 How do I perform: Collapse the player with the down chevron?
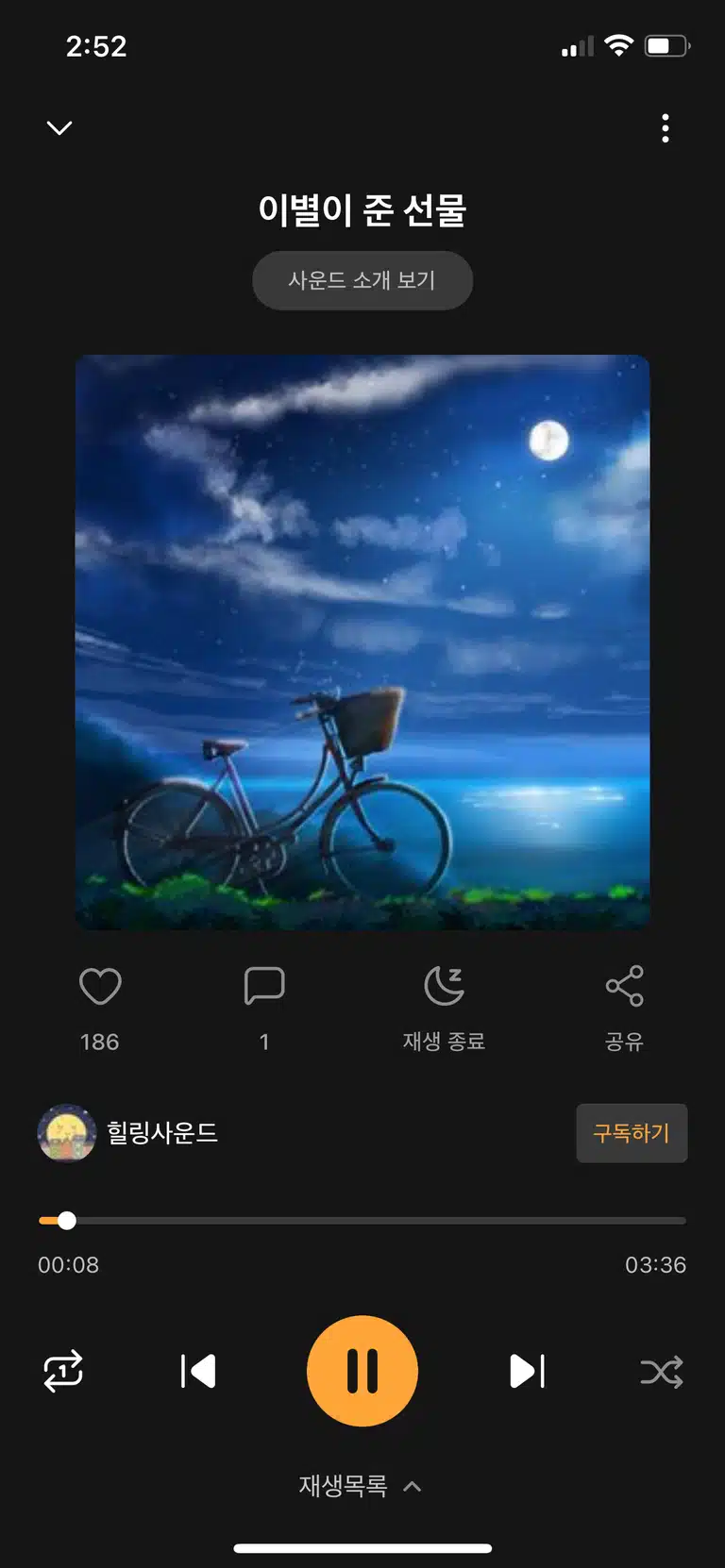coord(59,127)
